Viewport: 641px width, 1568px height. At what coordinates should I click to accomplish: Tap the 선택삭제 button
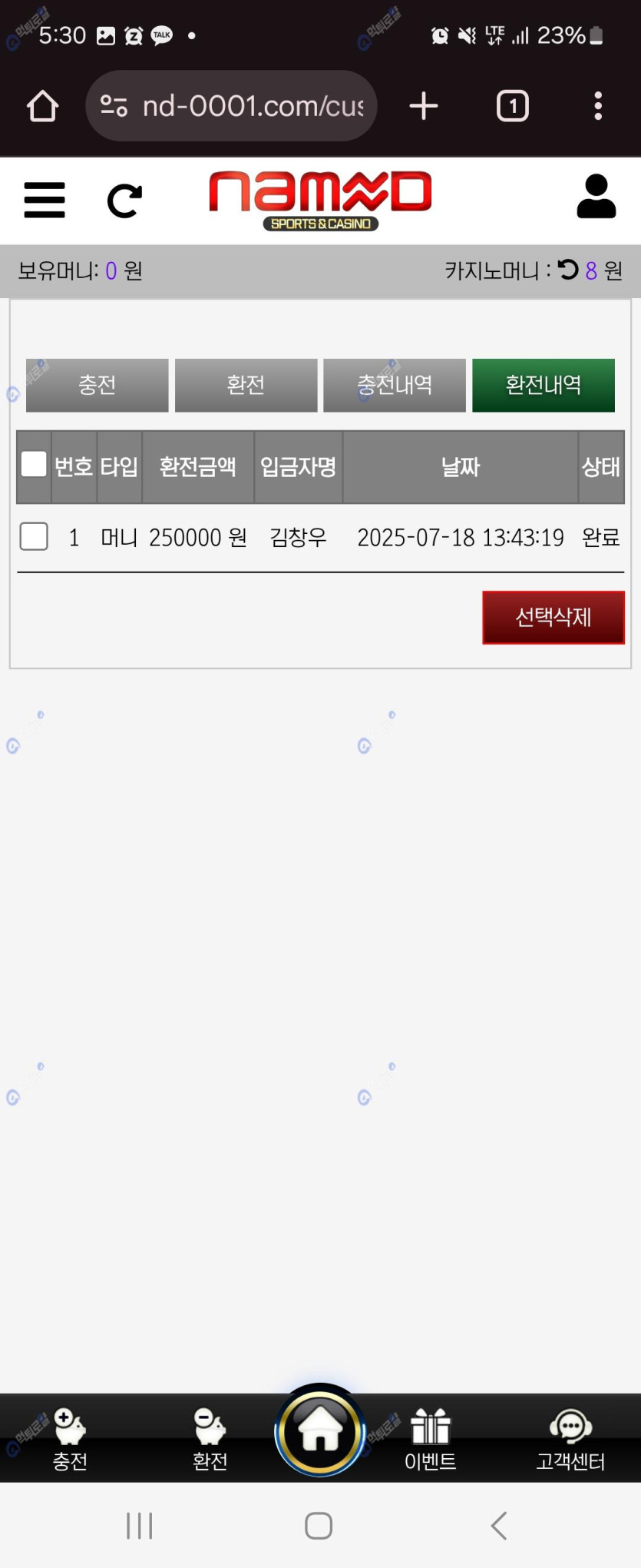[x=553, y=617]
